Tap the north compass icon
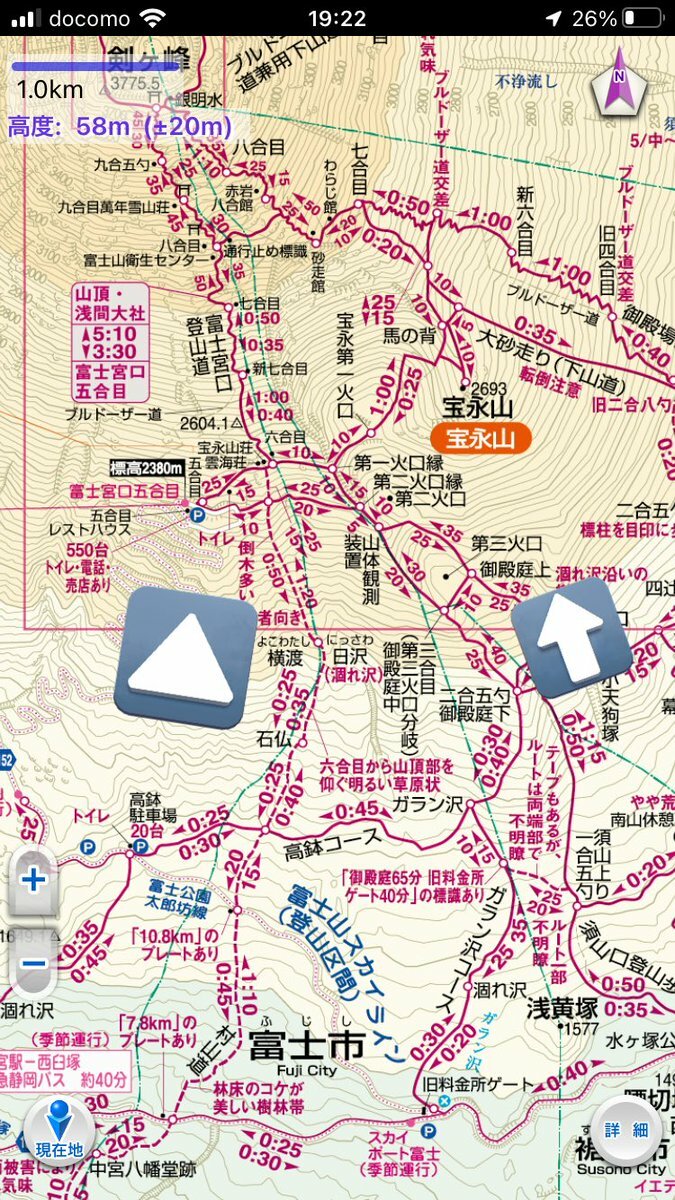This screenshot has width=675, height=1200. tap(619, 80)
